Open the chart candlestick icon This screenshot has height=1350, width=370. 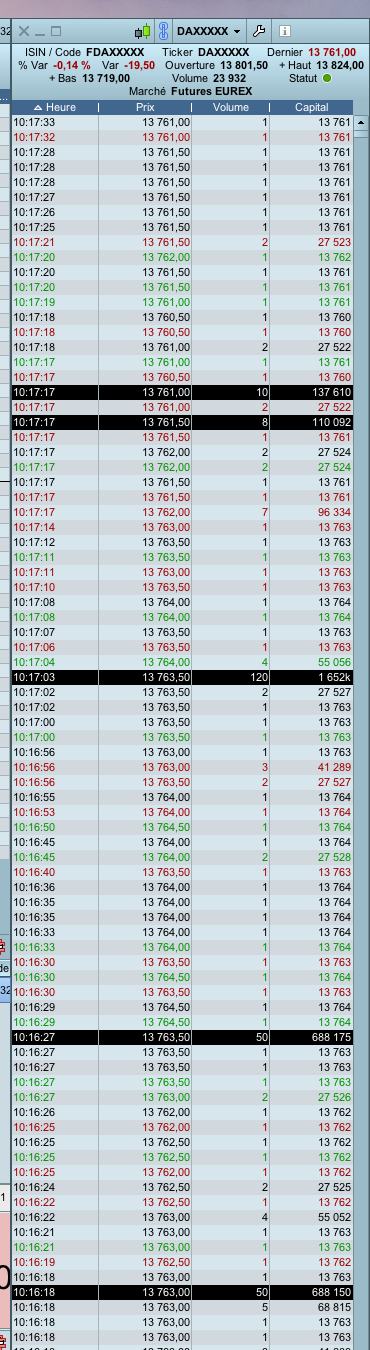145,31
